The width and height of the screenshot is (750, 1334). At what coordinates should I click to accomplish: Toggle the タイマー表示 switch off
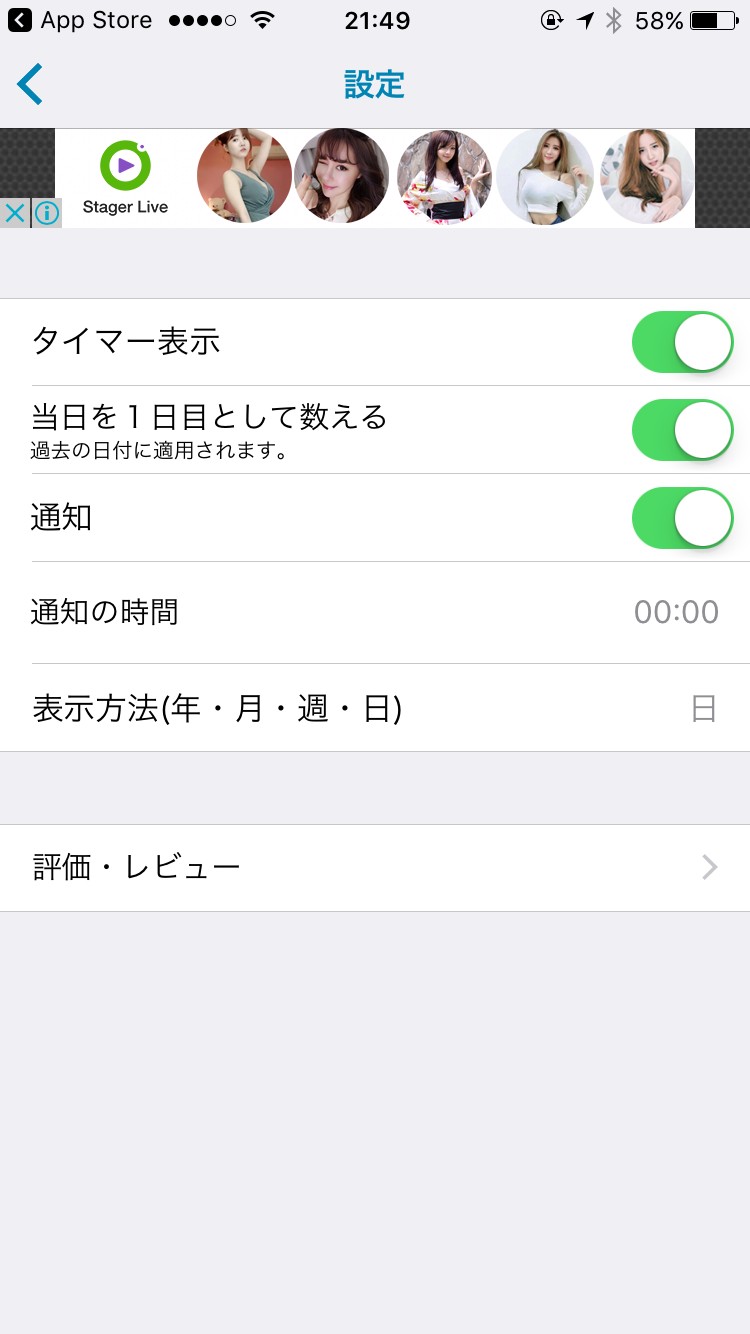[682, 342]
